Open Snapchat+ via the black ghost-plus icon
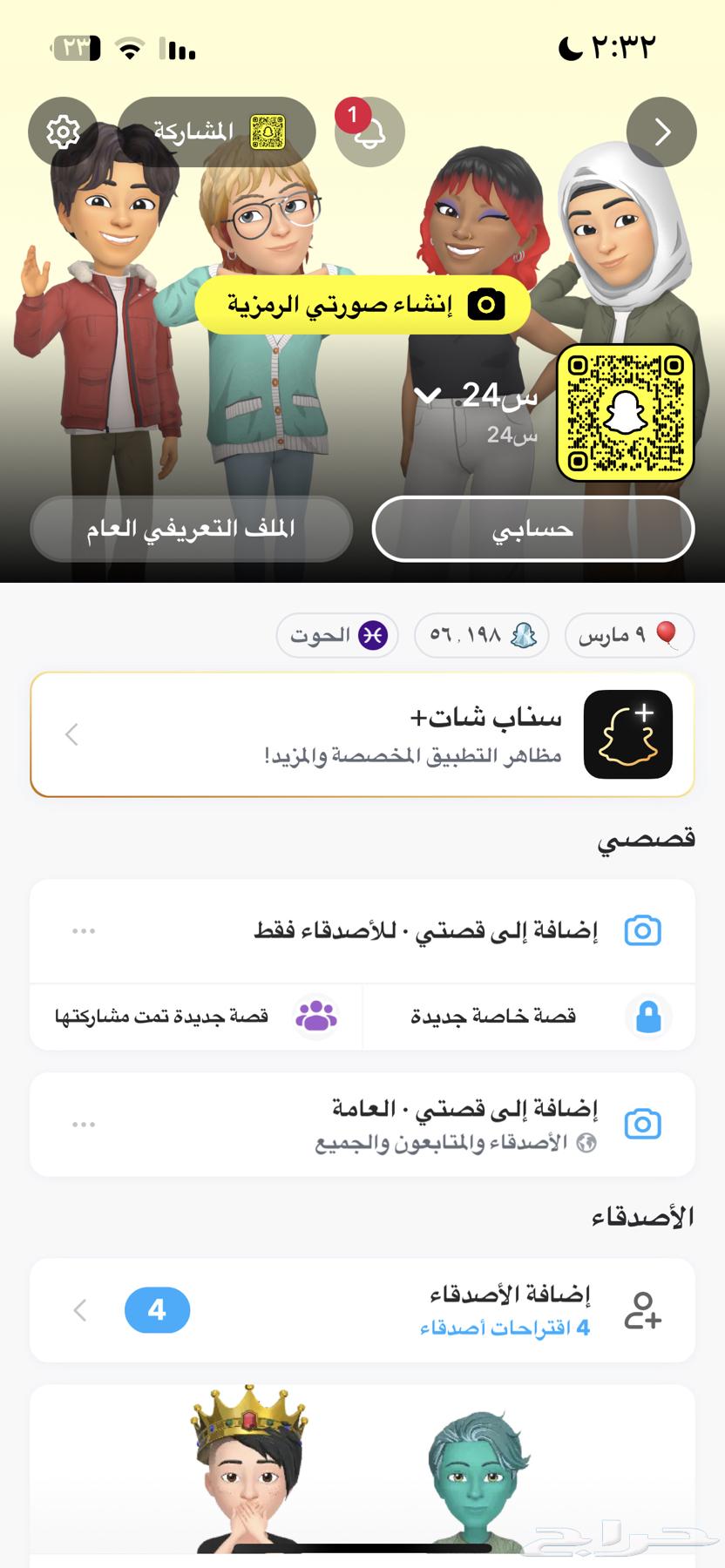 point(627,733)
